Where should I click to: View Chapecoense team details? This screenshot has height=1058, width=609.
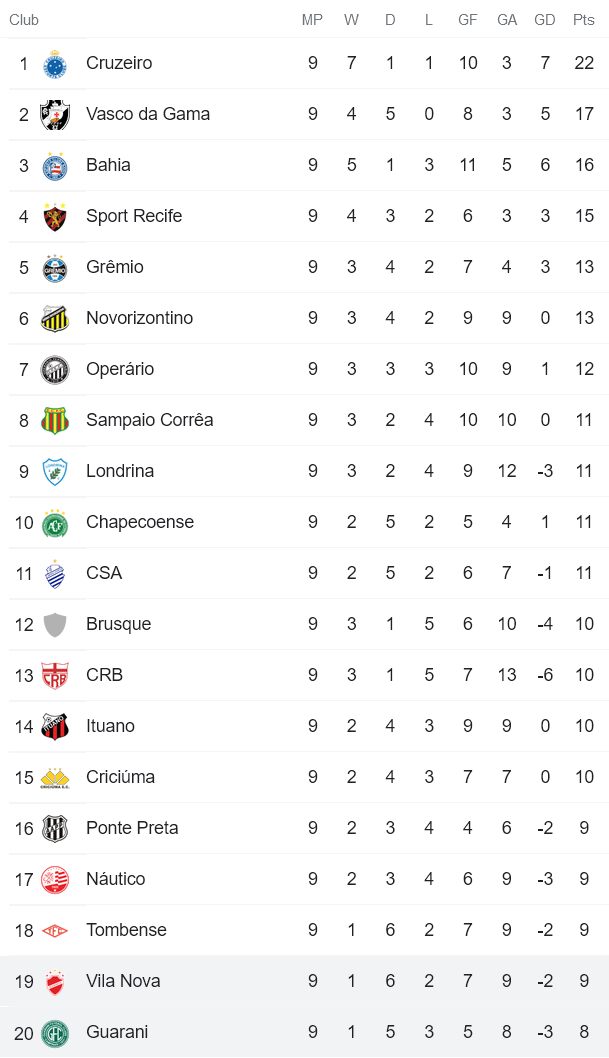[139, 522]
